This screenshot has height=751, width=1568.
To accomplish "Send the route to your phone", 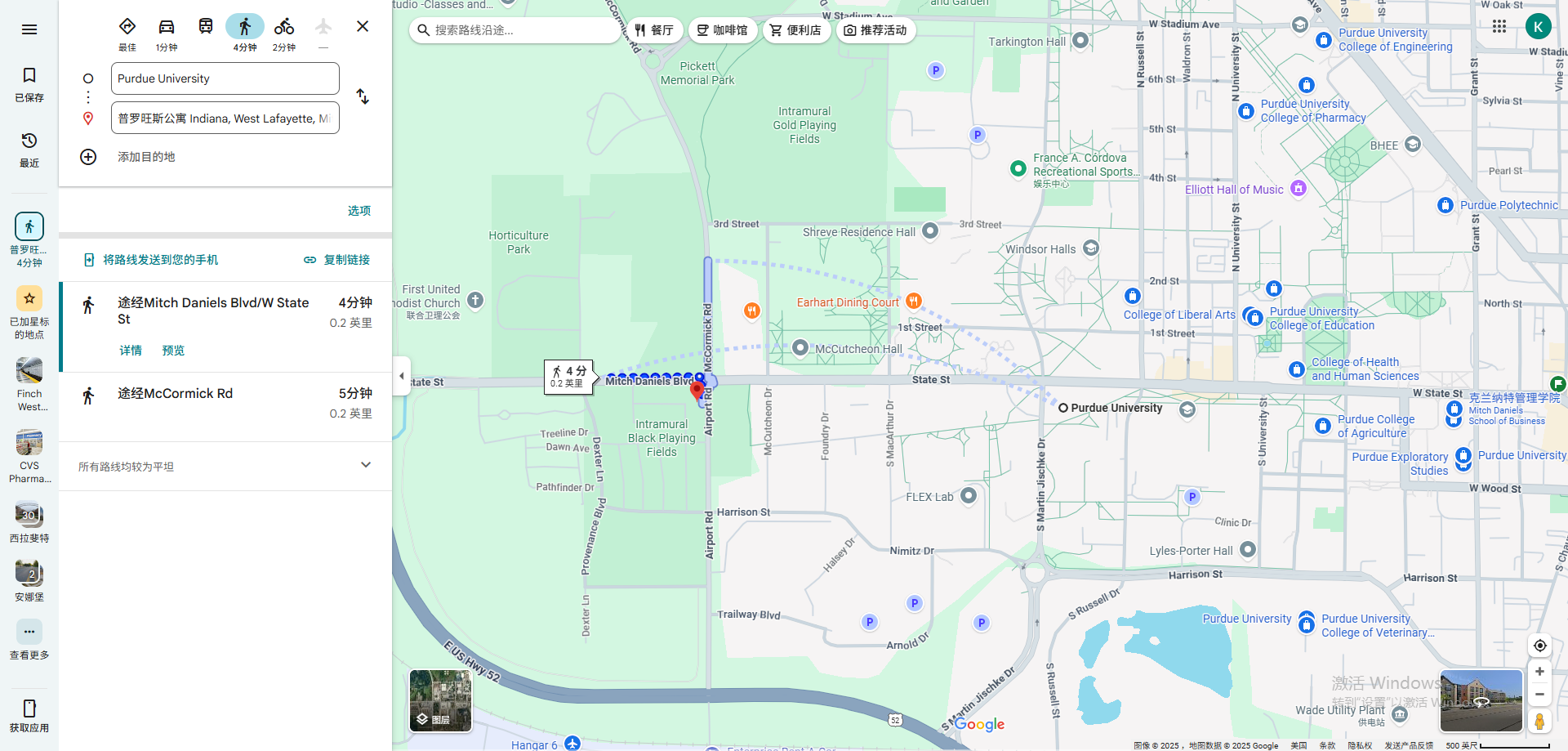I will click(152, 260).
